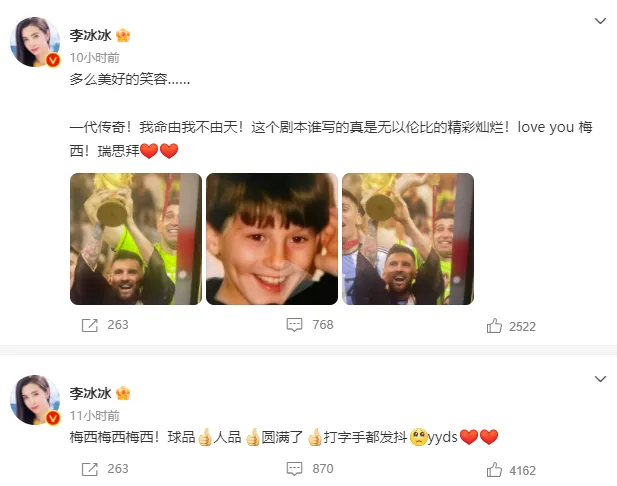
Task: View the childhood smiling boy photo
Action: click(272, 238)
